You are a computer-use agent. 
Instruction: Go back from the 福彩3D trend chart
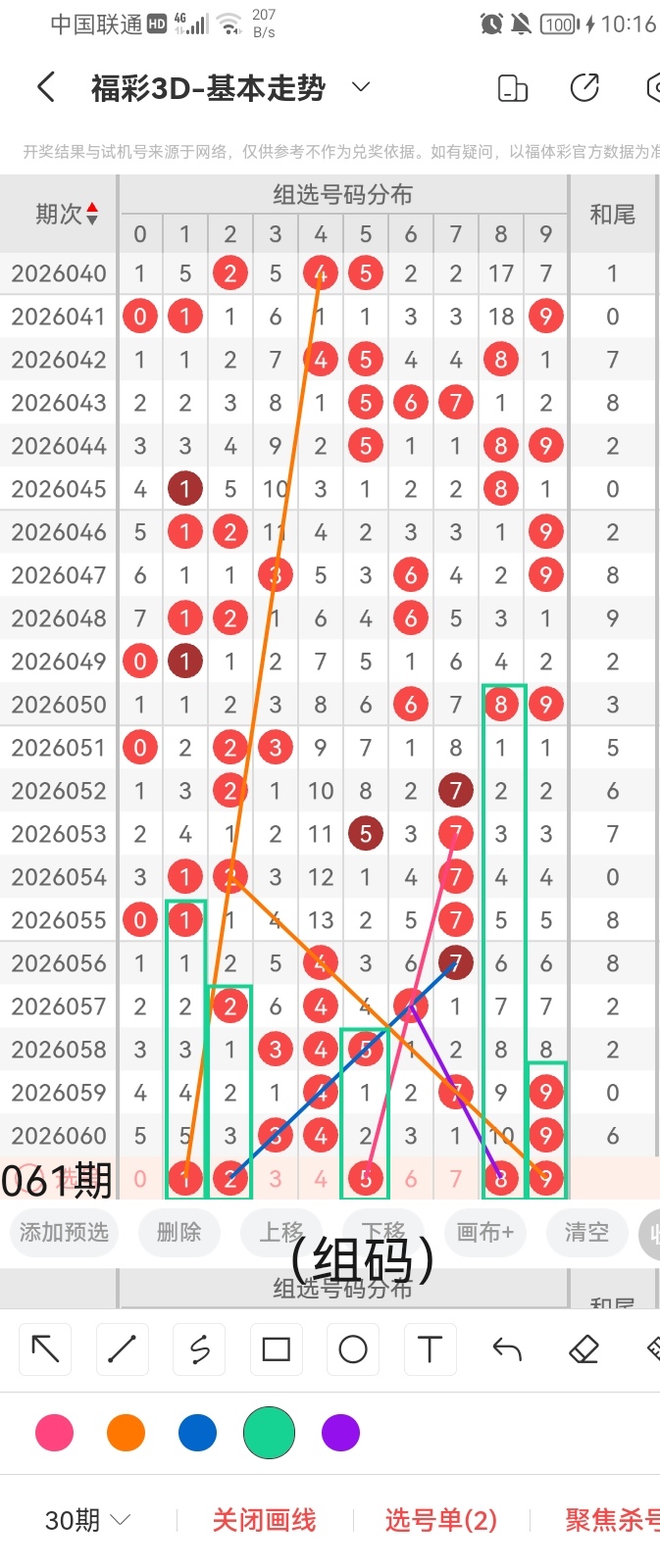(x=45, y=88)
